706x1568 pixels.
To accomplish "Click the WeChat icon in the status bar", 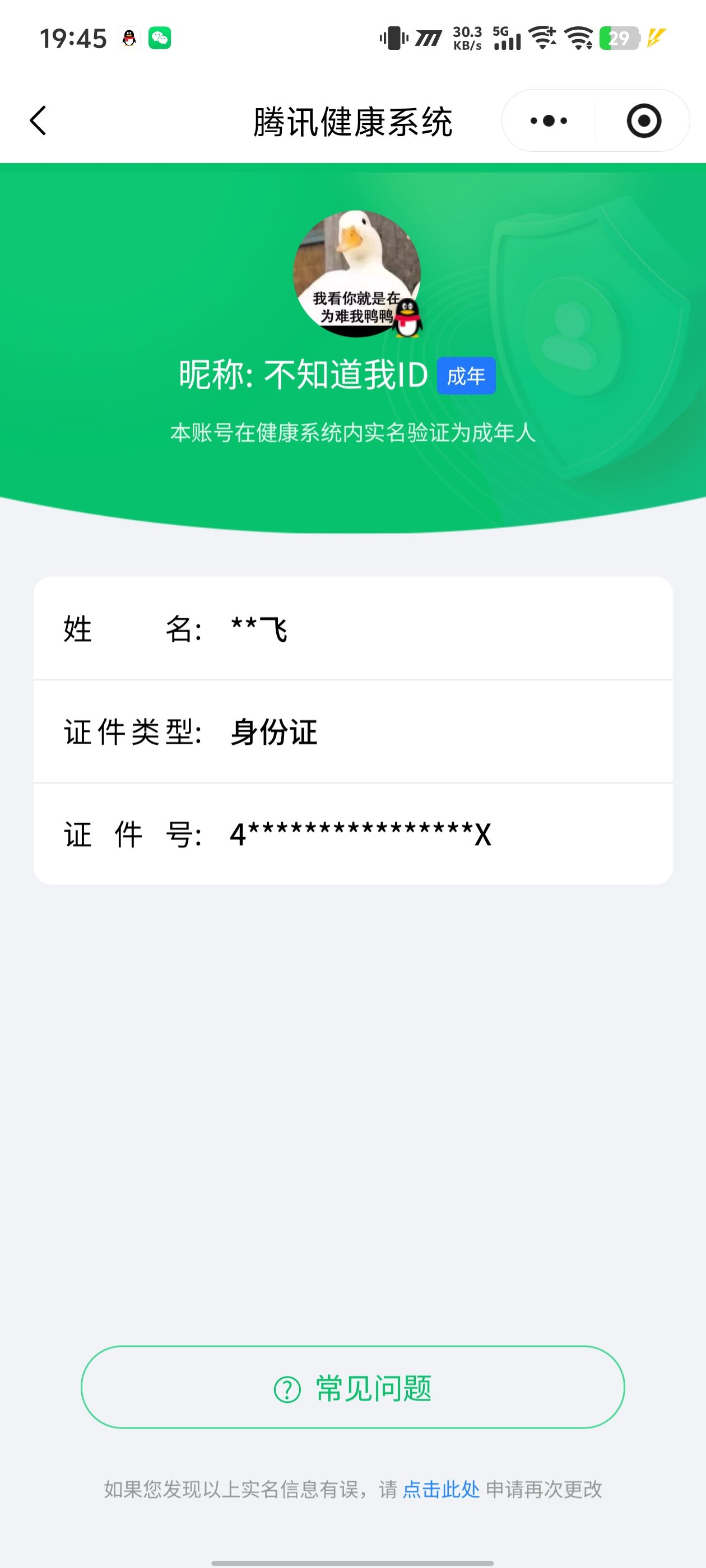I will point(160,38).
